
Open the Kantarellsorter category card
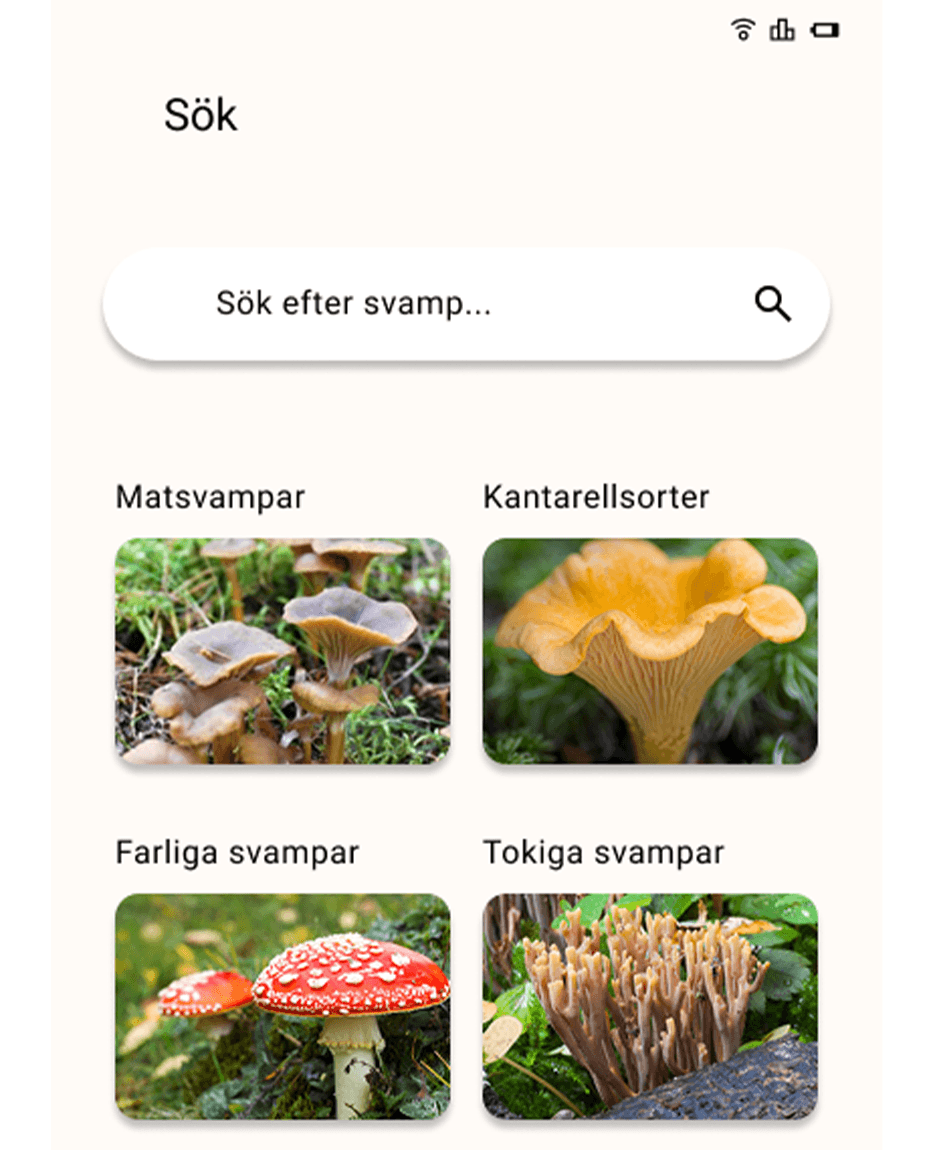650,651
